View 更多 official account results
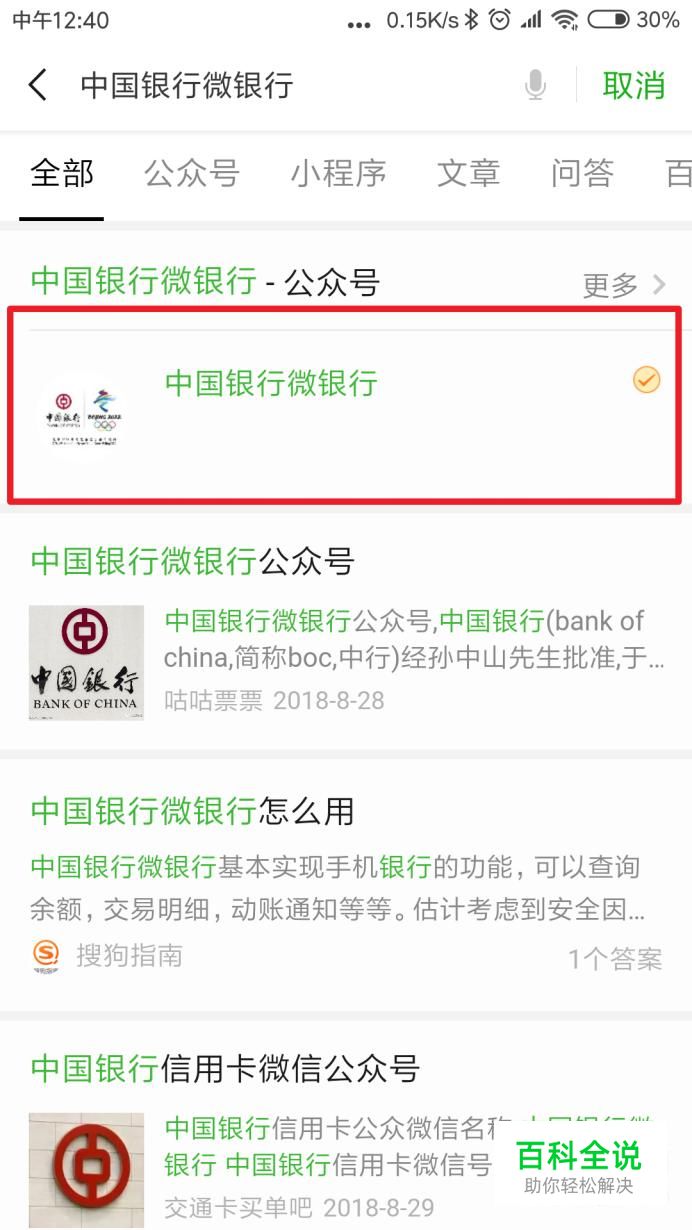The width and height of the screenshot is (692, 1230). coord(624,285)
